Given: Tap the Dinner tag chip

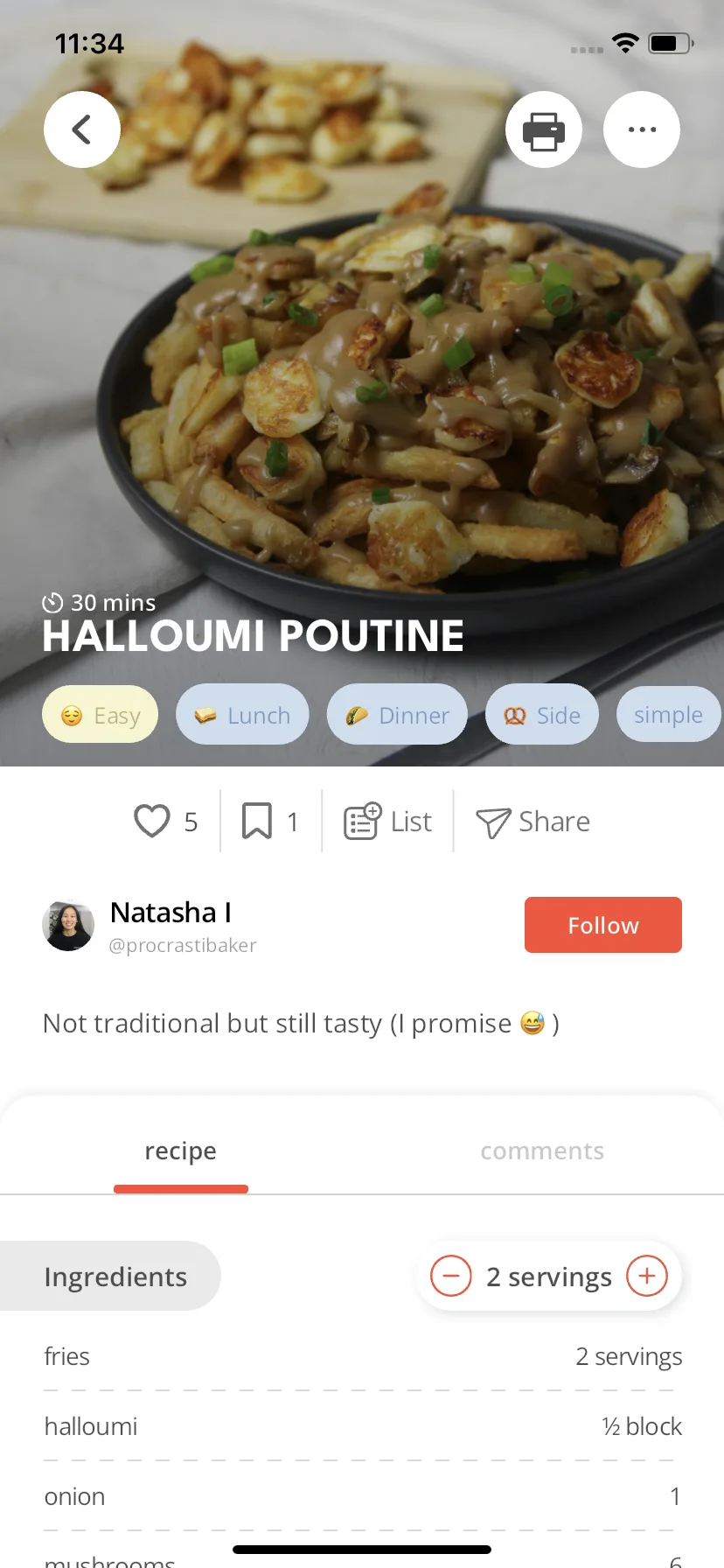Looking at the screenshot, I should pos(397,715).
